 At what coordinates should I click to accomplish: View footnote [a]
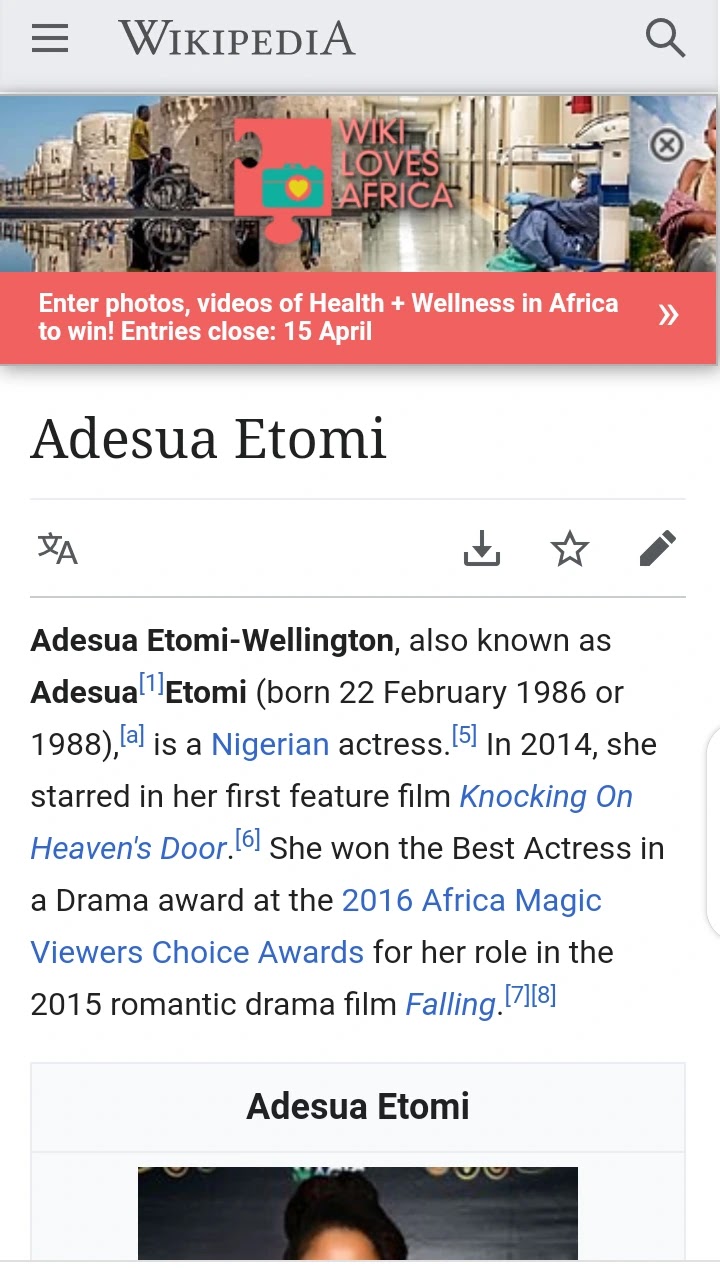[x=132, y=737]
